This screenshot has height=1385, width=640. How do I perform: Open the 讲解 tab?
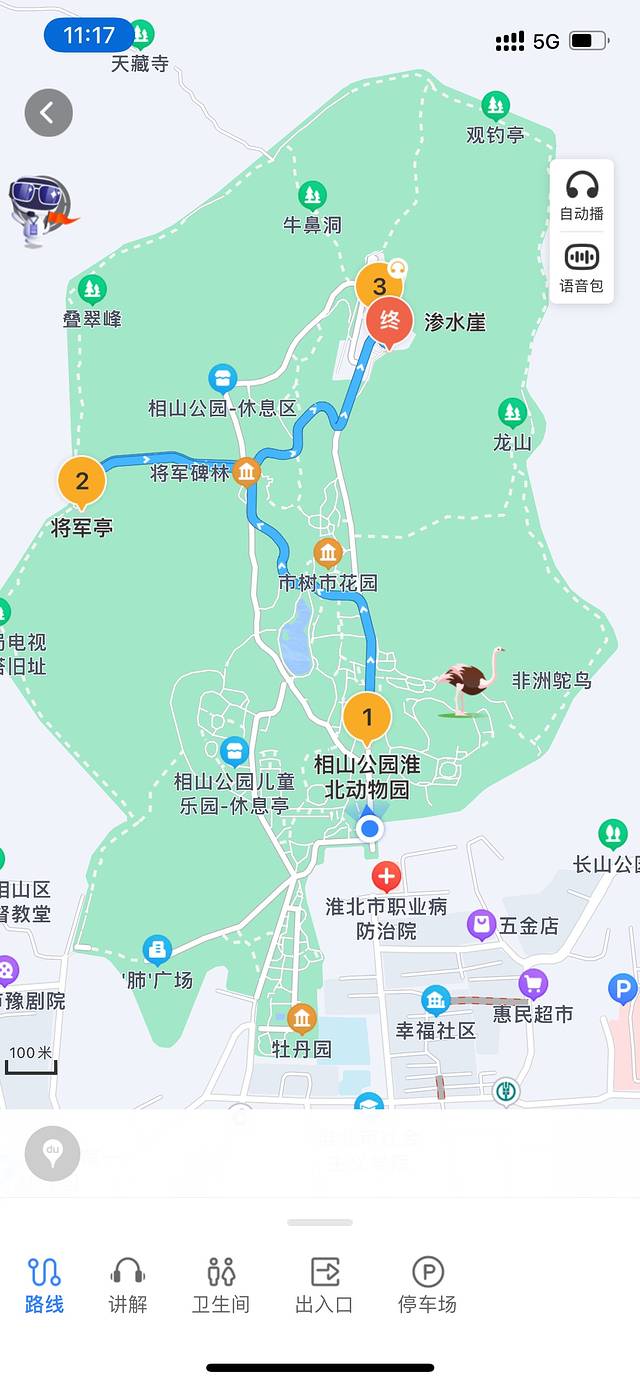128,1285
